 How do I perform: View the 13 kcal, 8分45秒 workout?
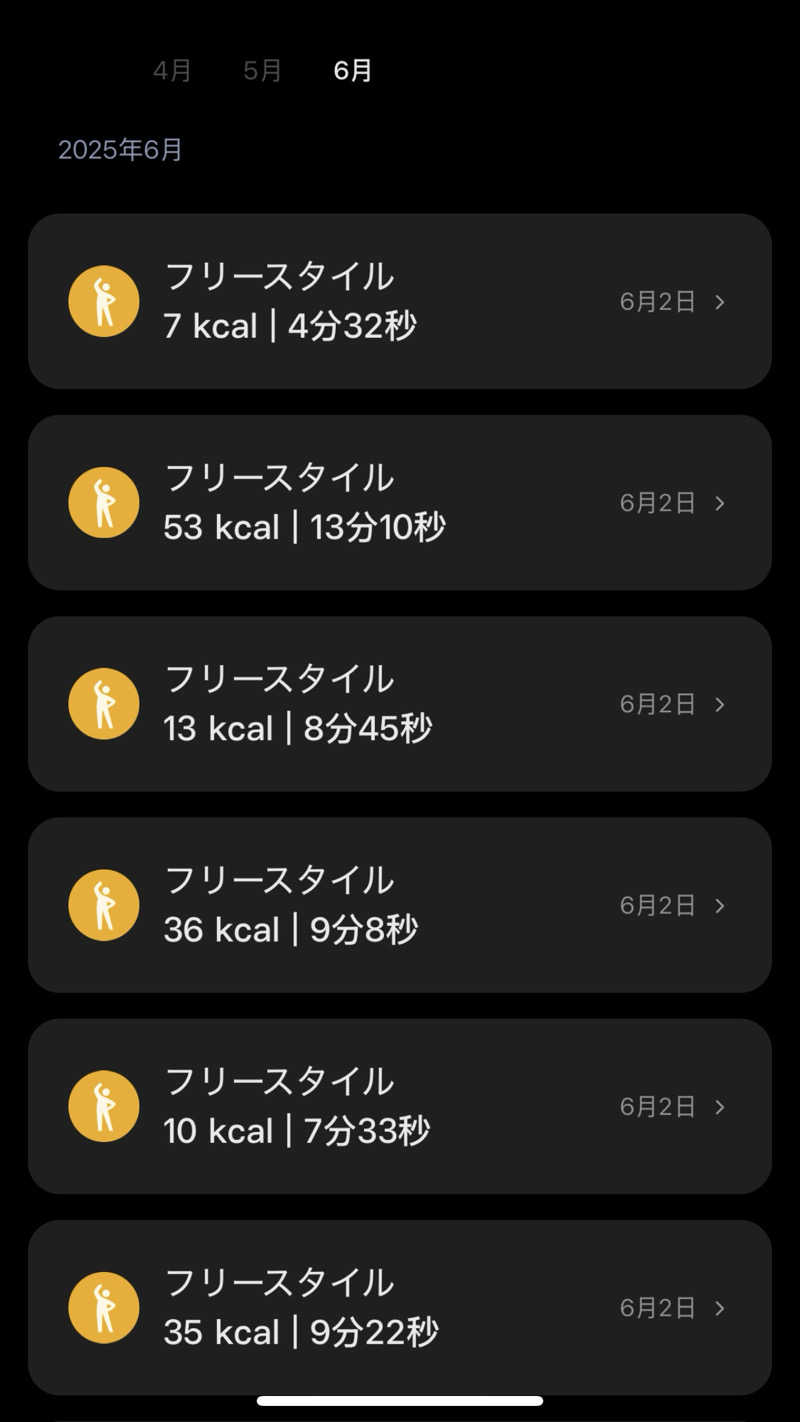tap(400, 704)
